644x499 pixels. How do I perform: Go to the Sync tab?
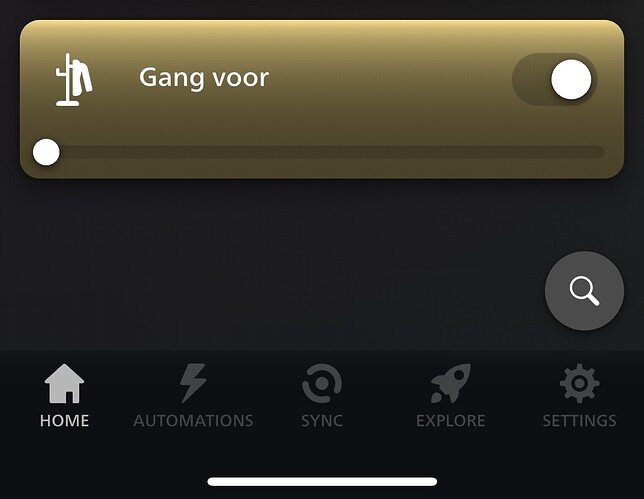pyautogui.click(x=322, y=397)
